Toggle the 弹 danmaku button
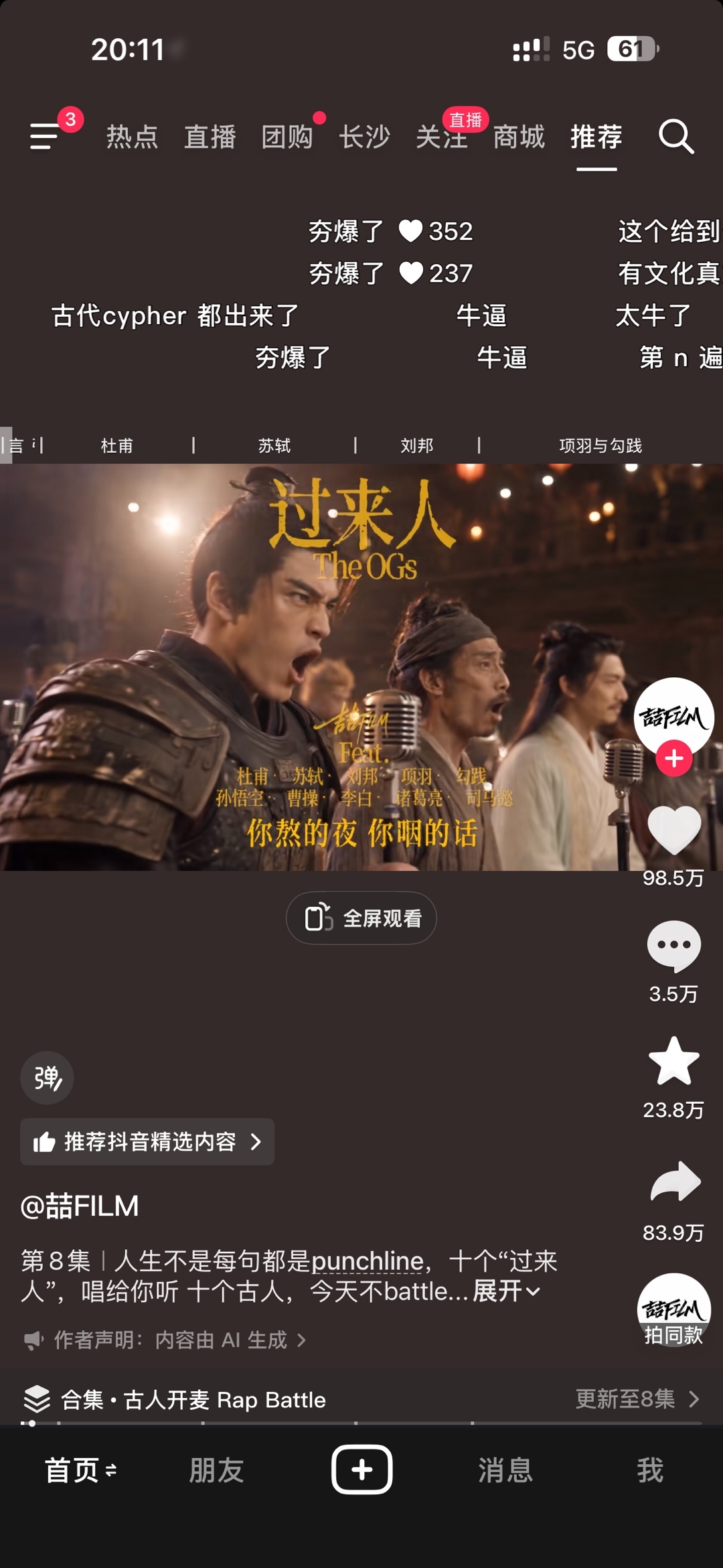723x1568 pixels. pos(47,1078)
